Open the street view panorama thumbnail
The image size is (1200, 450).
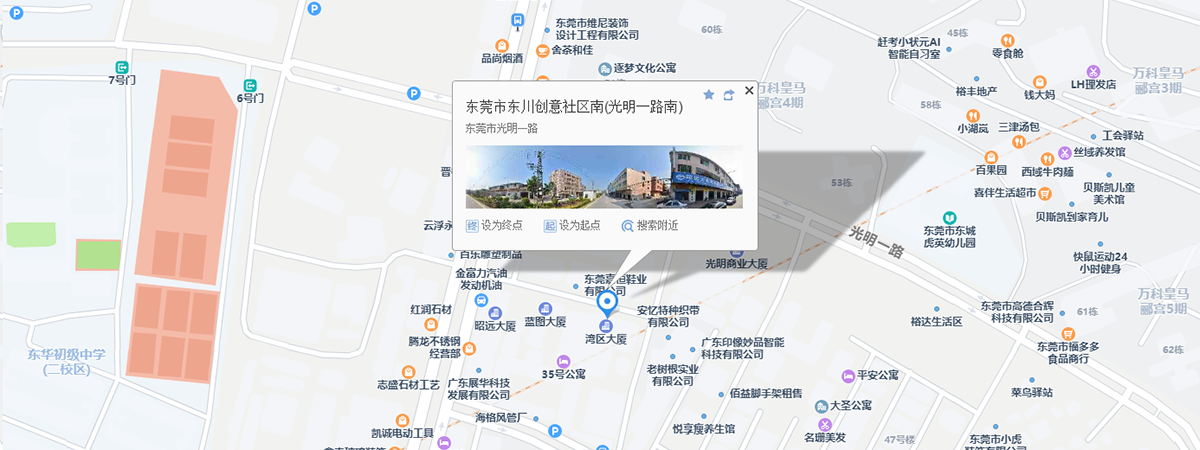pyautogui.click(x=604, y=177)
